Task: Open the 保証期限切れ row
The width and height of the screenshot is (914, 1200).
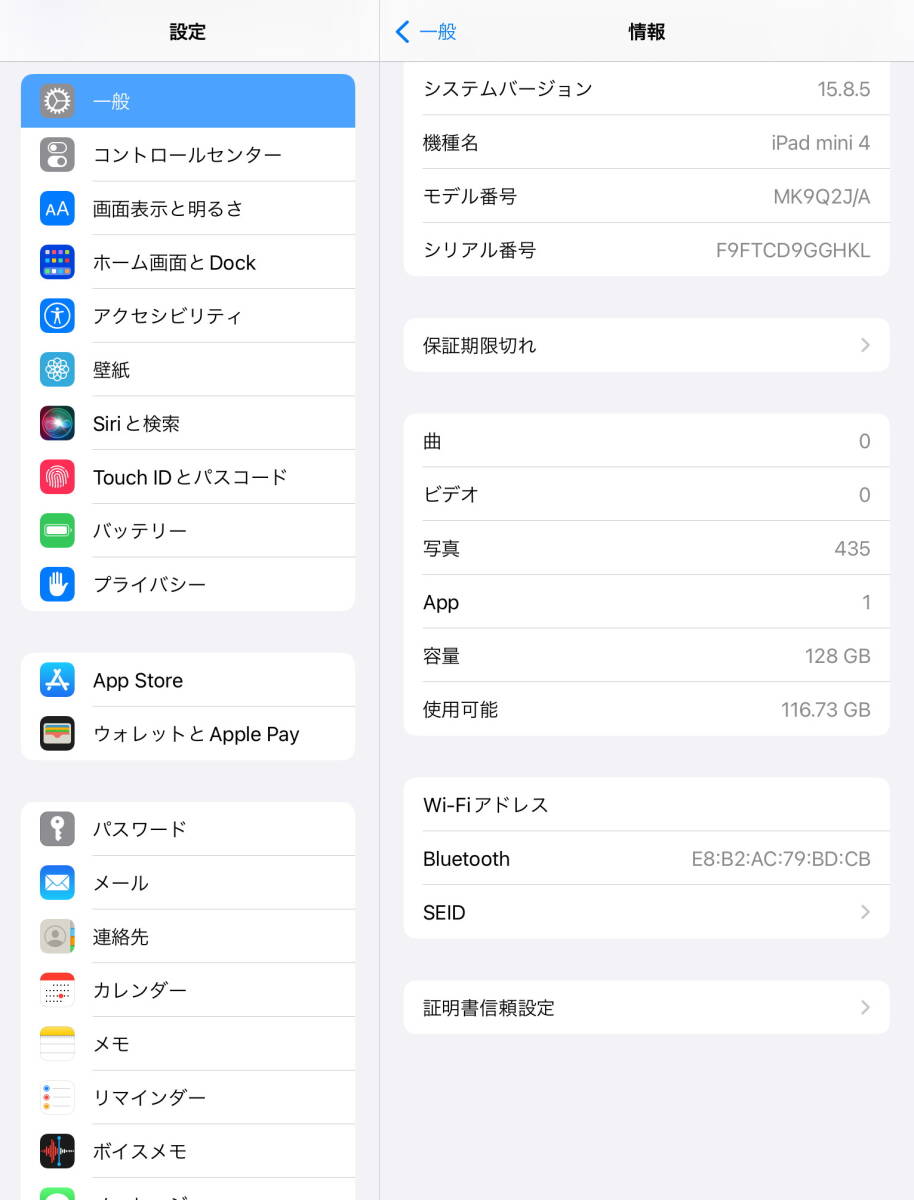Action: point(646,345)
